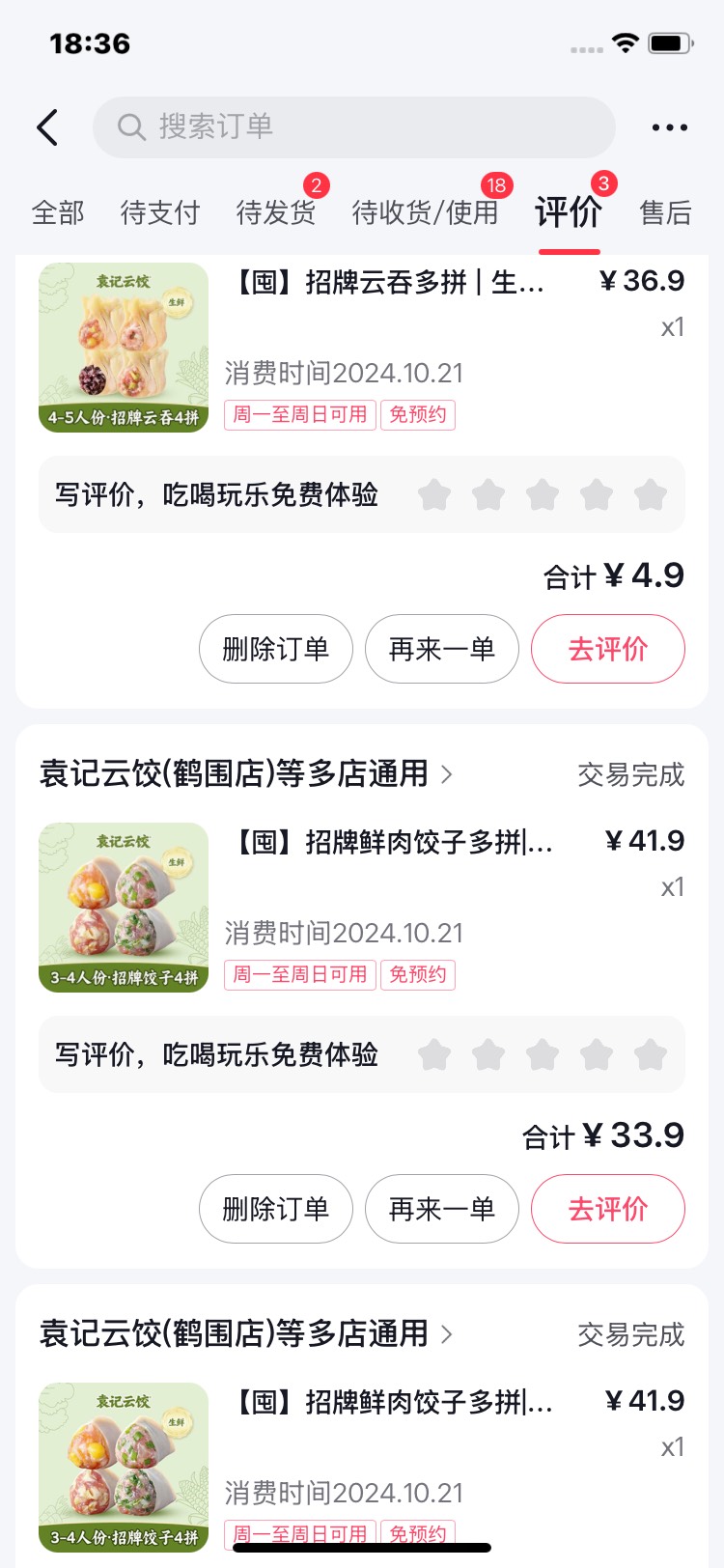Open the three-dot overflow menu
Image resolution: width=724 pixels, height=1568 pixels.
click(x=669, y=127)
